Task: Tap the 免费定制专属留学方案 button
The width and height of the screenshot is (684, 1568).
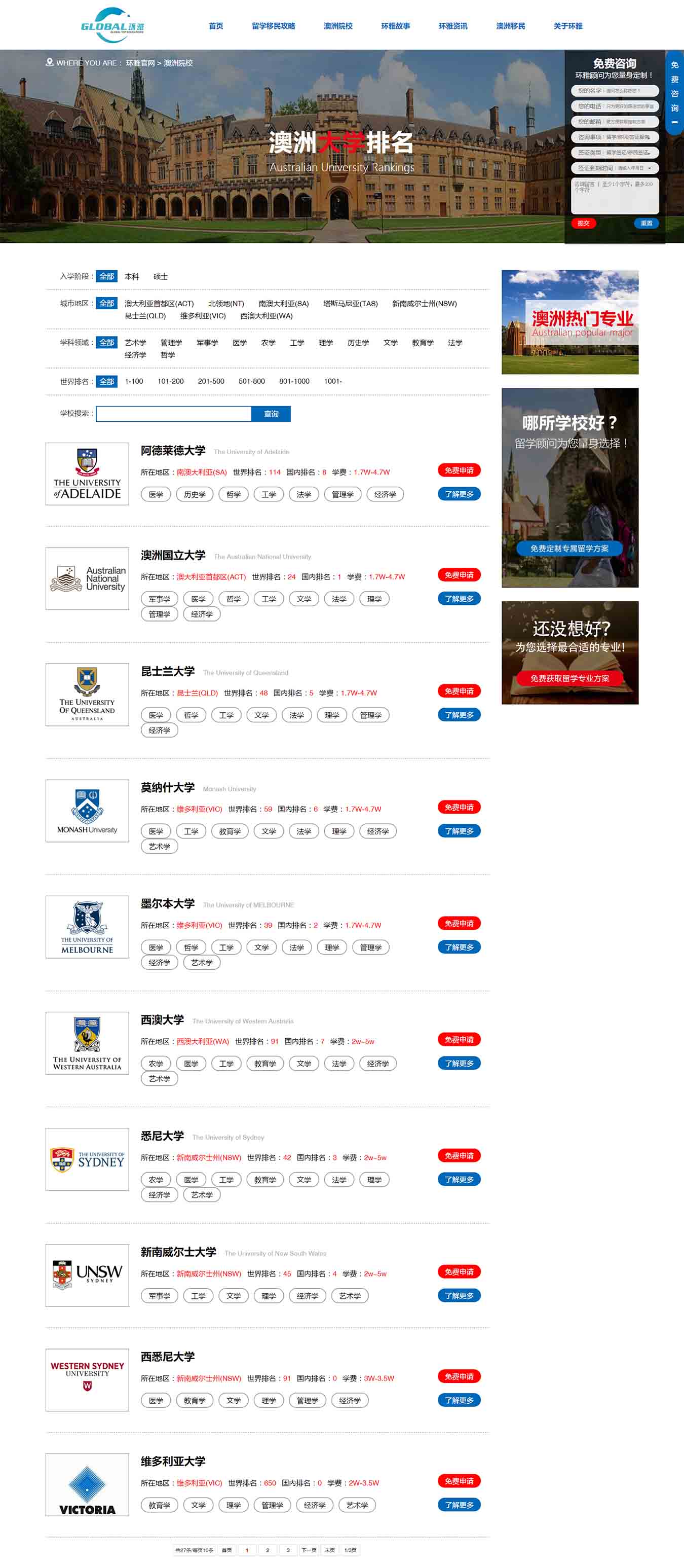Action: [x=569, y=549]
